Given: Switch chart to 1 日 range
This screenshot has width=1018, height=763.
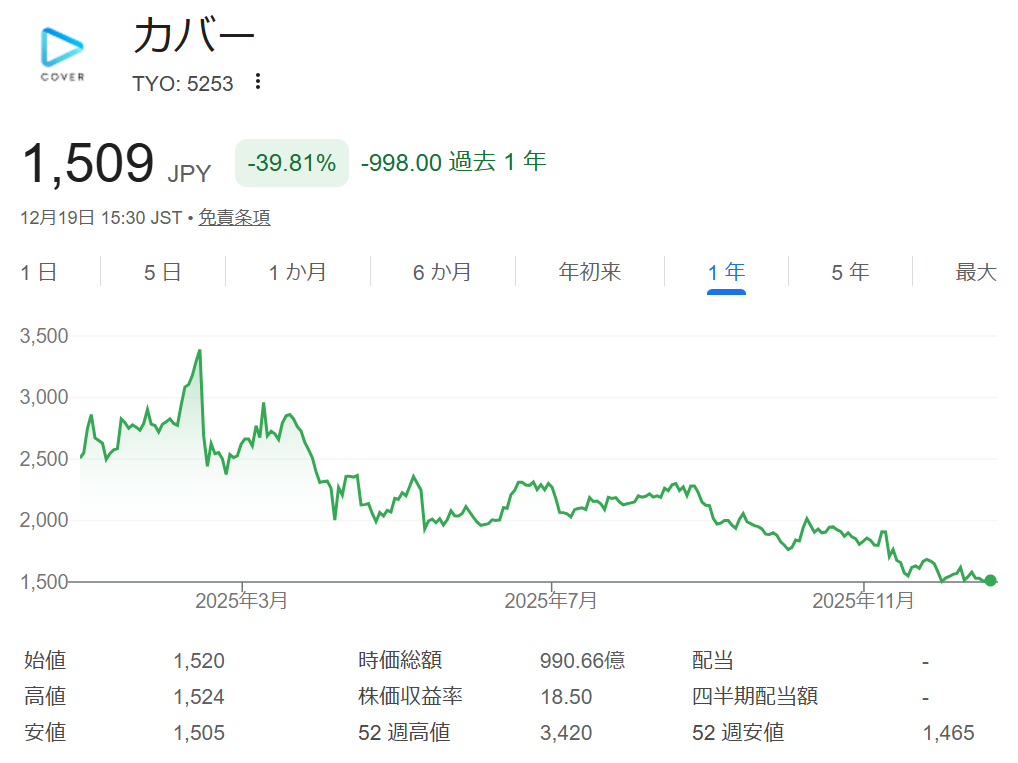Looking at the screenshot, I should coord(39,272).
